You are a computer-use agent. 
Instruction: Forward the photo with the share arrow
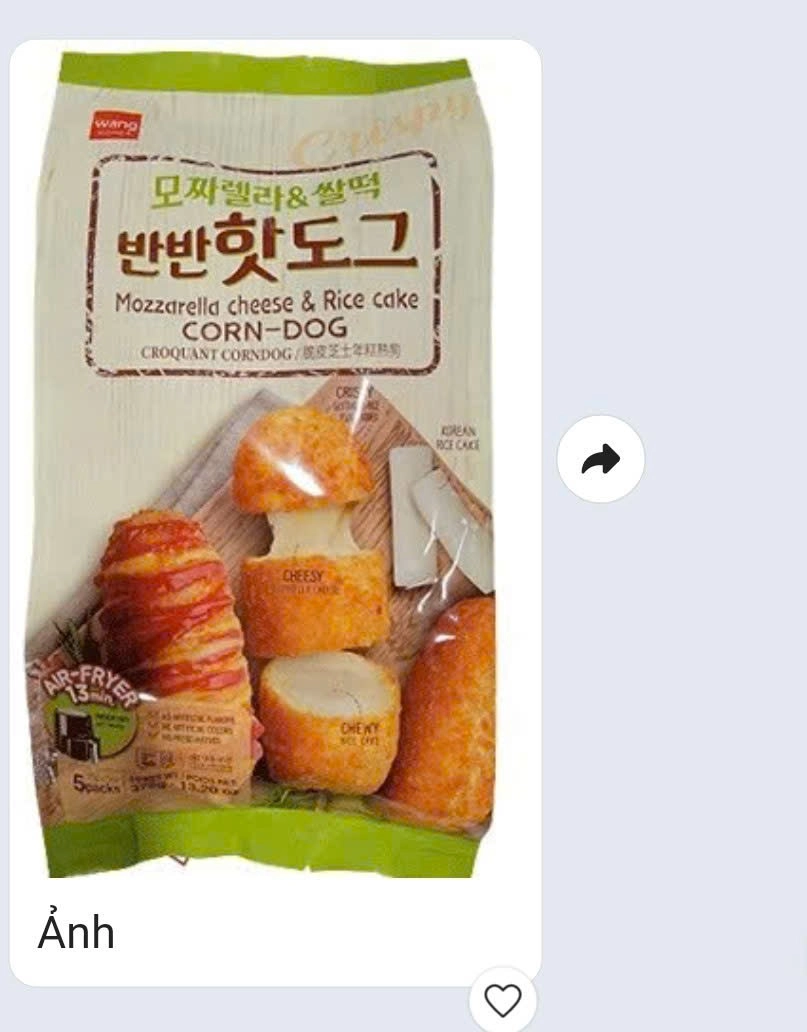point(600,459)
